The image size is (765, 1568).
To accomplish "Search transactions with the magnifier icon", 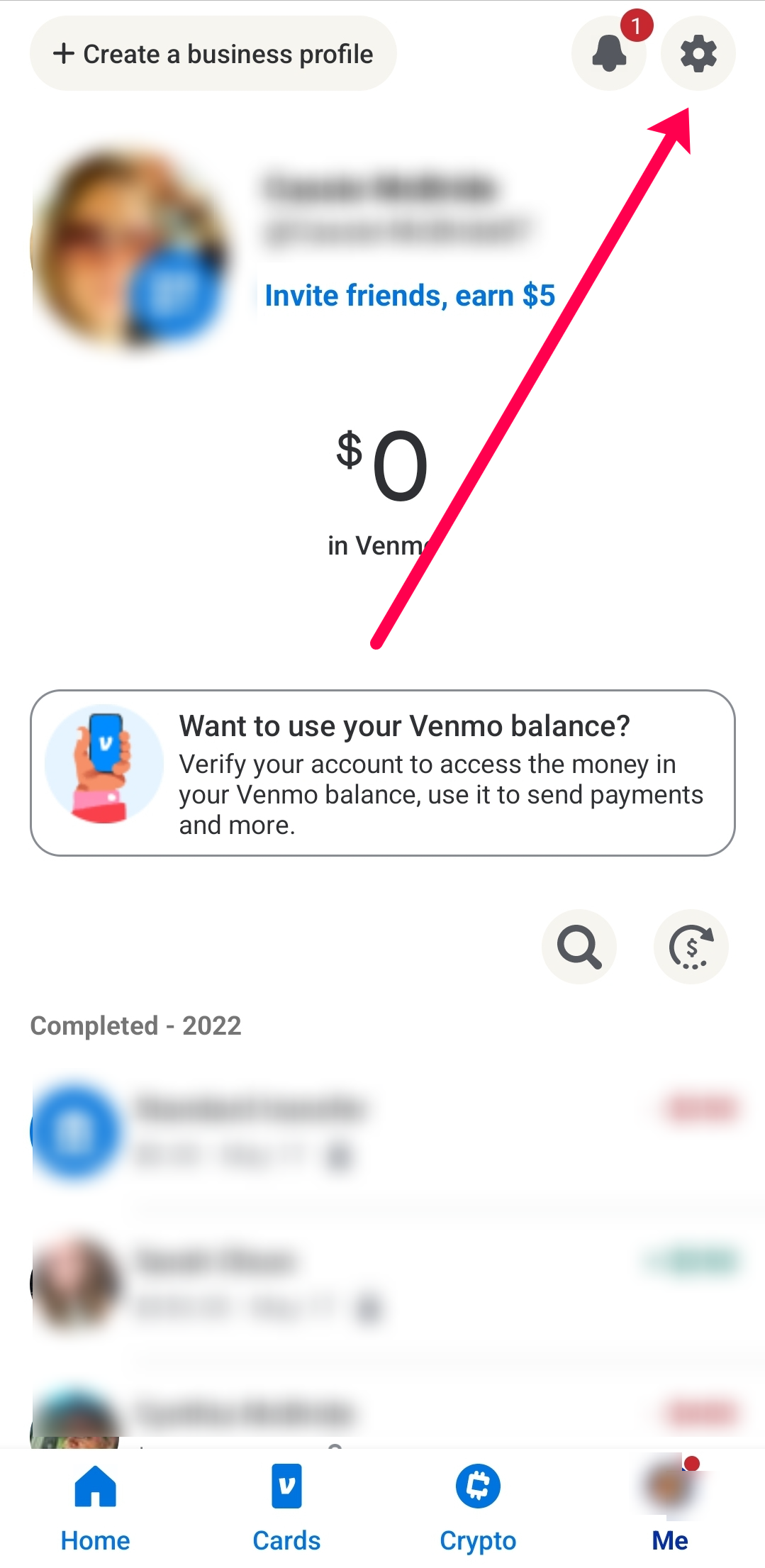I will [x=579, y=947].
